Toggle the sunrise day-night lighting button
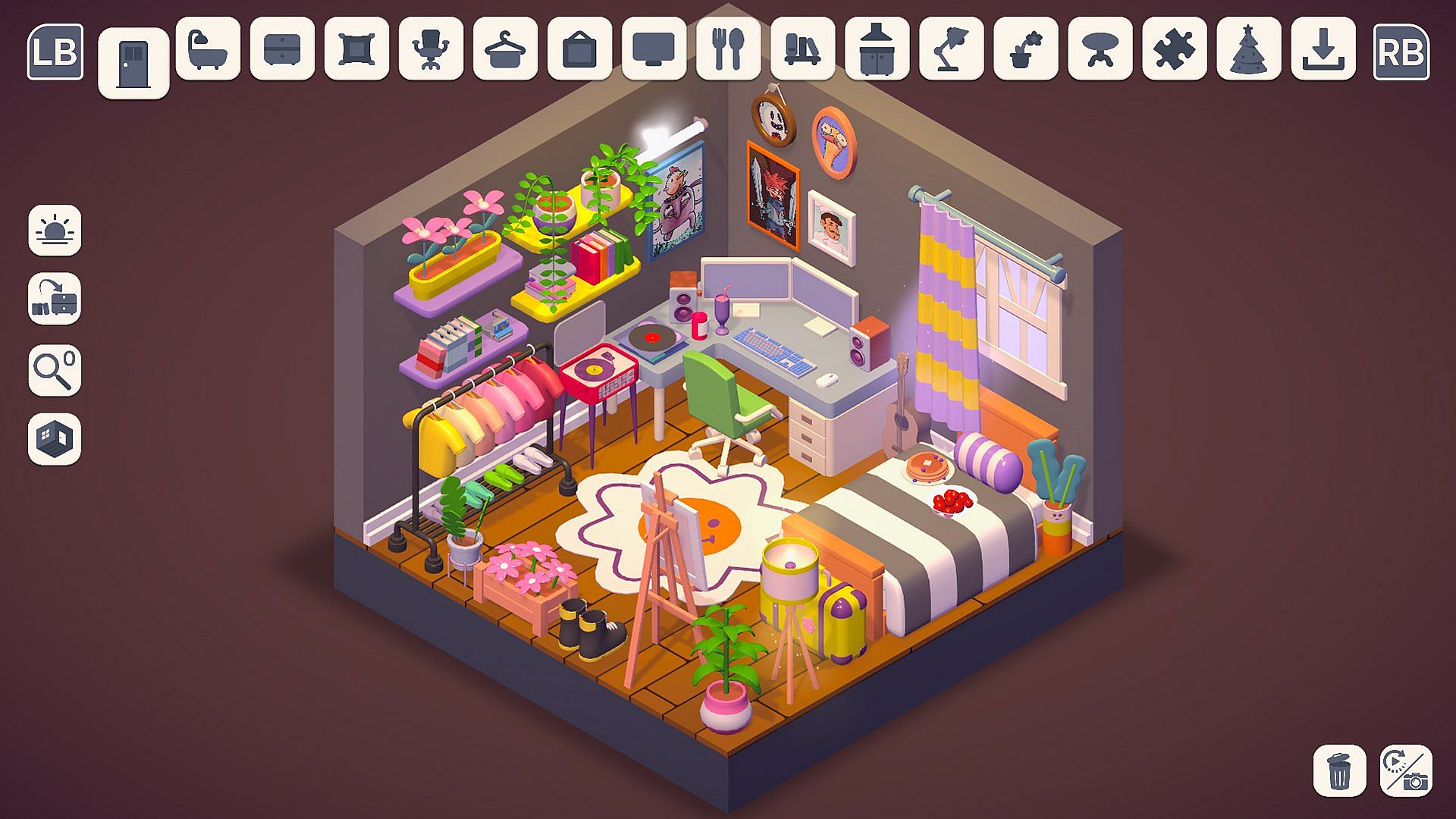Image resolution: width=1456 pixels, height=819 pixels. pos(55,231)
